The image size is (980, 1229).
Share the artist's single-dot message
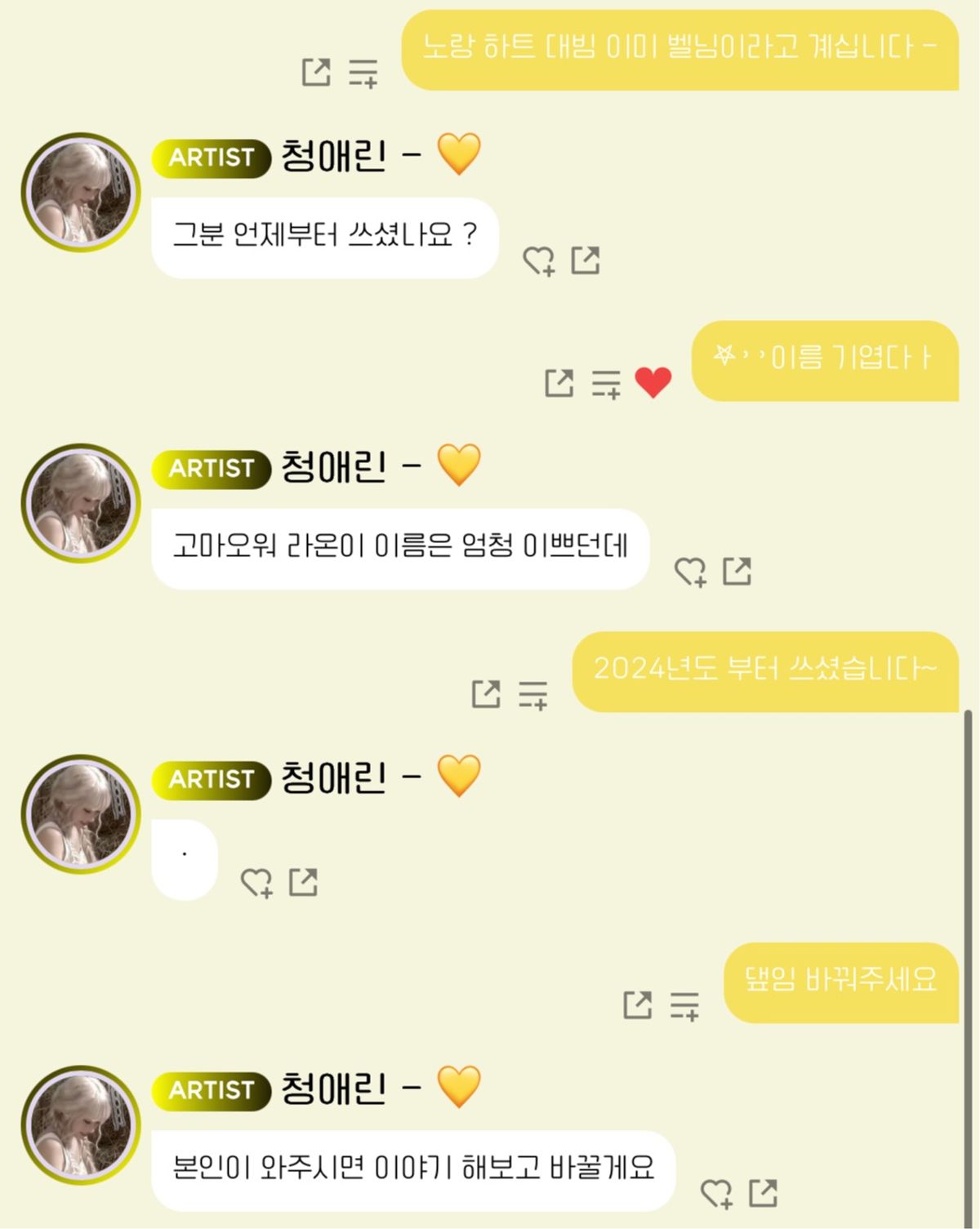[x=304, y=882]
